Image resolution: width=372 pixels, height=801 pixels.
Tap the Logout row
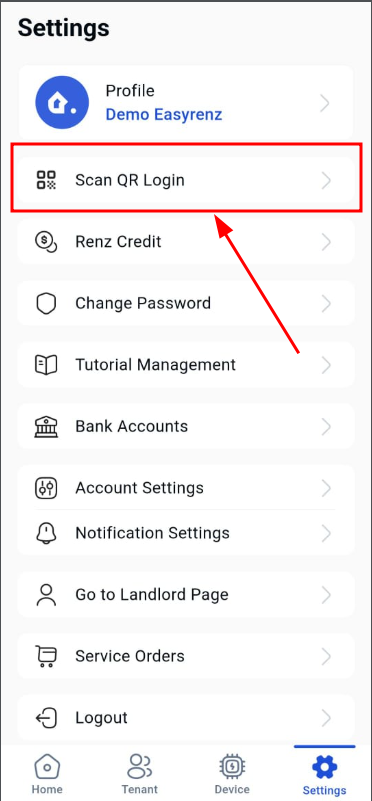pyautogui.click(x=186, y=717)
